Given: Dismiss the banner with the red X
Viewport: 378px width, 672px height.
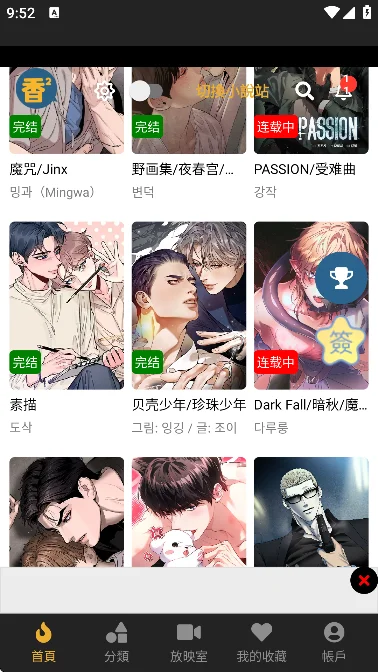Looking at the screenshot, I should (364, 581).
